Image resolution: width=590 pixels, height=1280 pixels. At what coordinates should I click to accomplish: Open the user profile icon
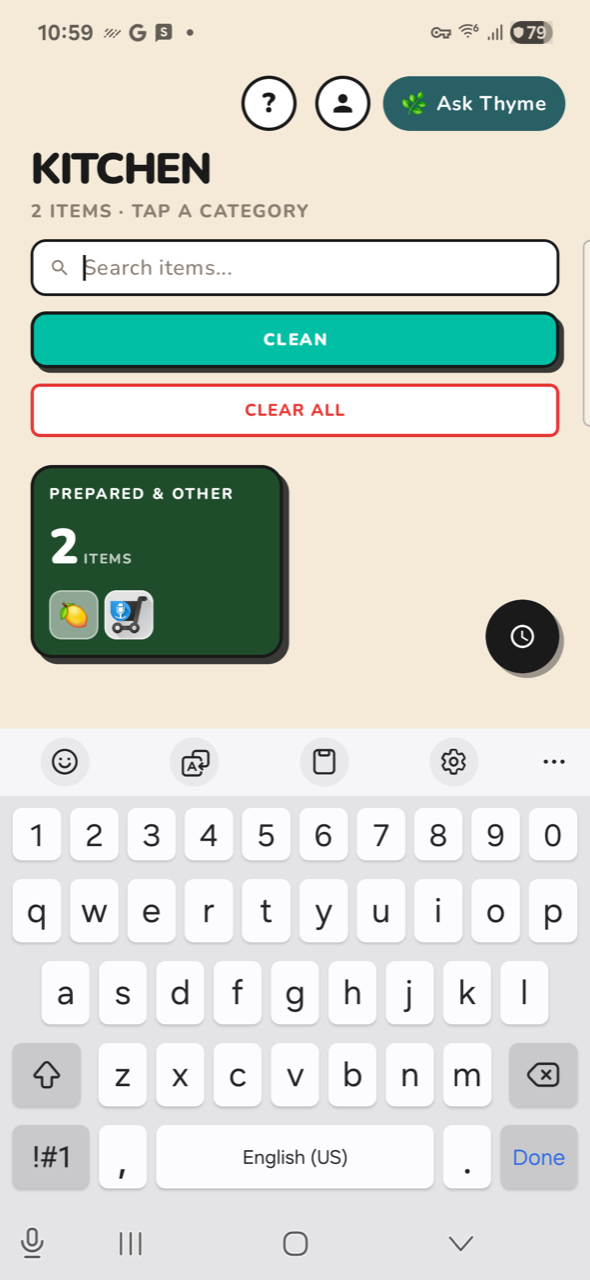343,103
